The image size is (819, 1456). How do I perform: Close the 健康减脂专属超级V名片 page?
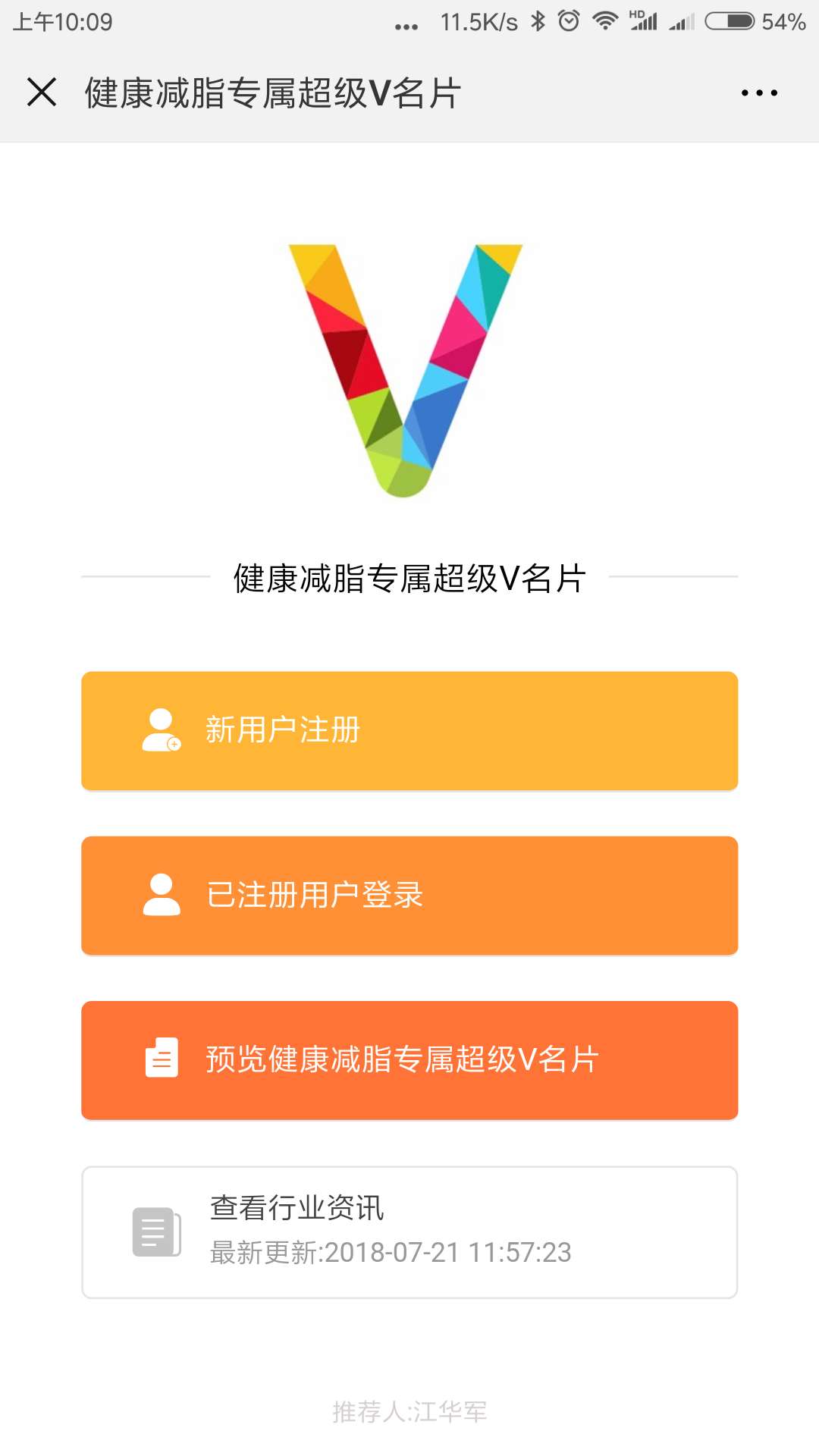42,93
